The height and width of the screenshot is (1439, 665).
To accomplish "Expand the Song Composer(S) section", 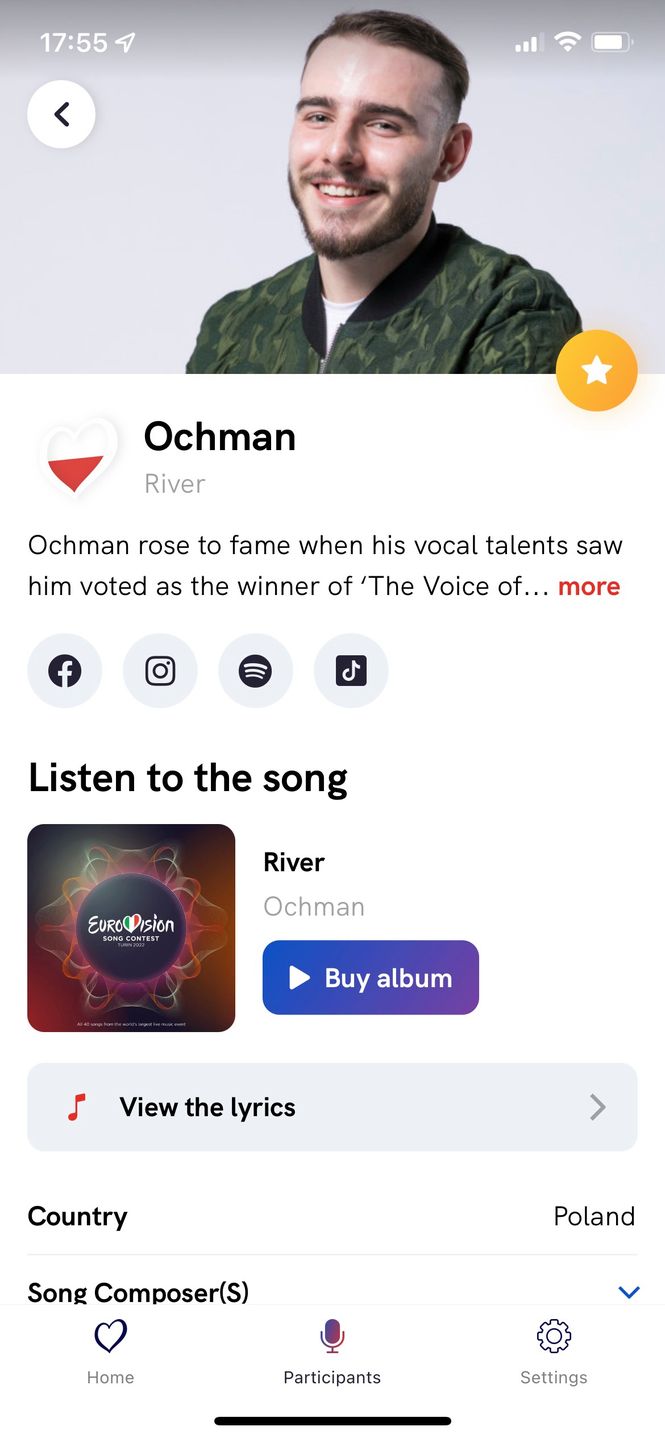I will pos(628,1292).
